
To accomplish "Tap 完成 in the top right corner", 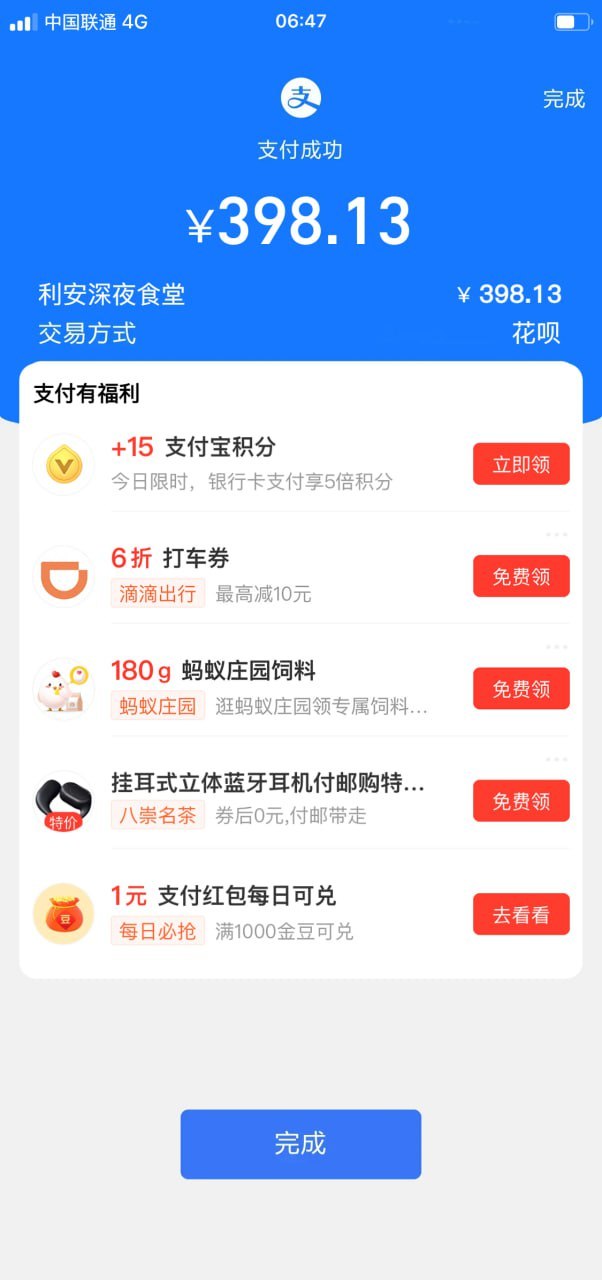I will tap(563, 99).
